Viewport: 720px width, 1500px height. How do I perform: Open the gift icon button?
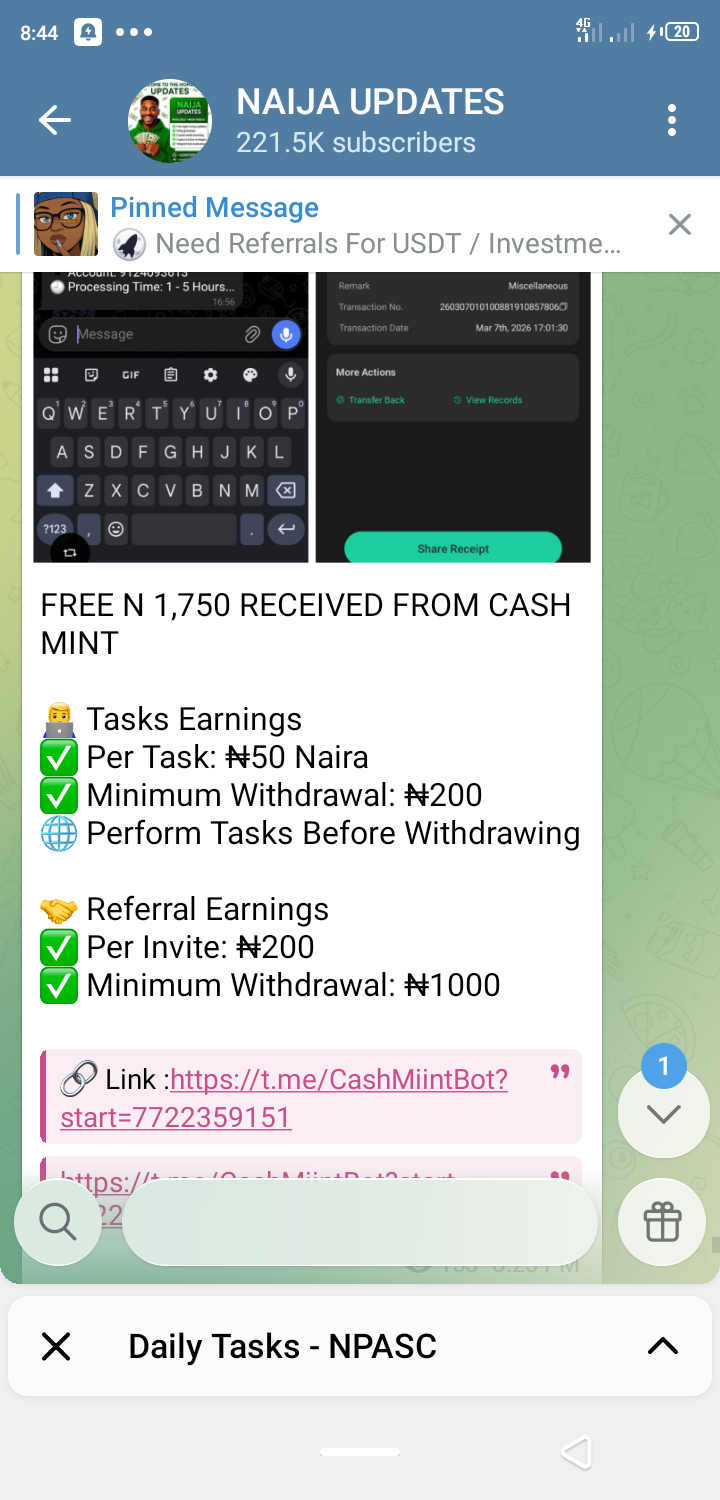click(663, 1221)
